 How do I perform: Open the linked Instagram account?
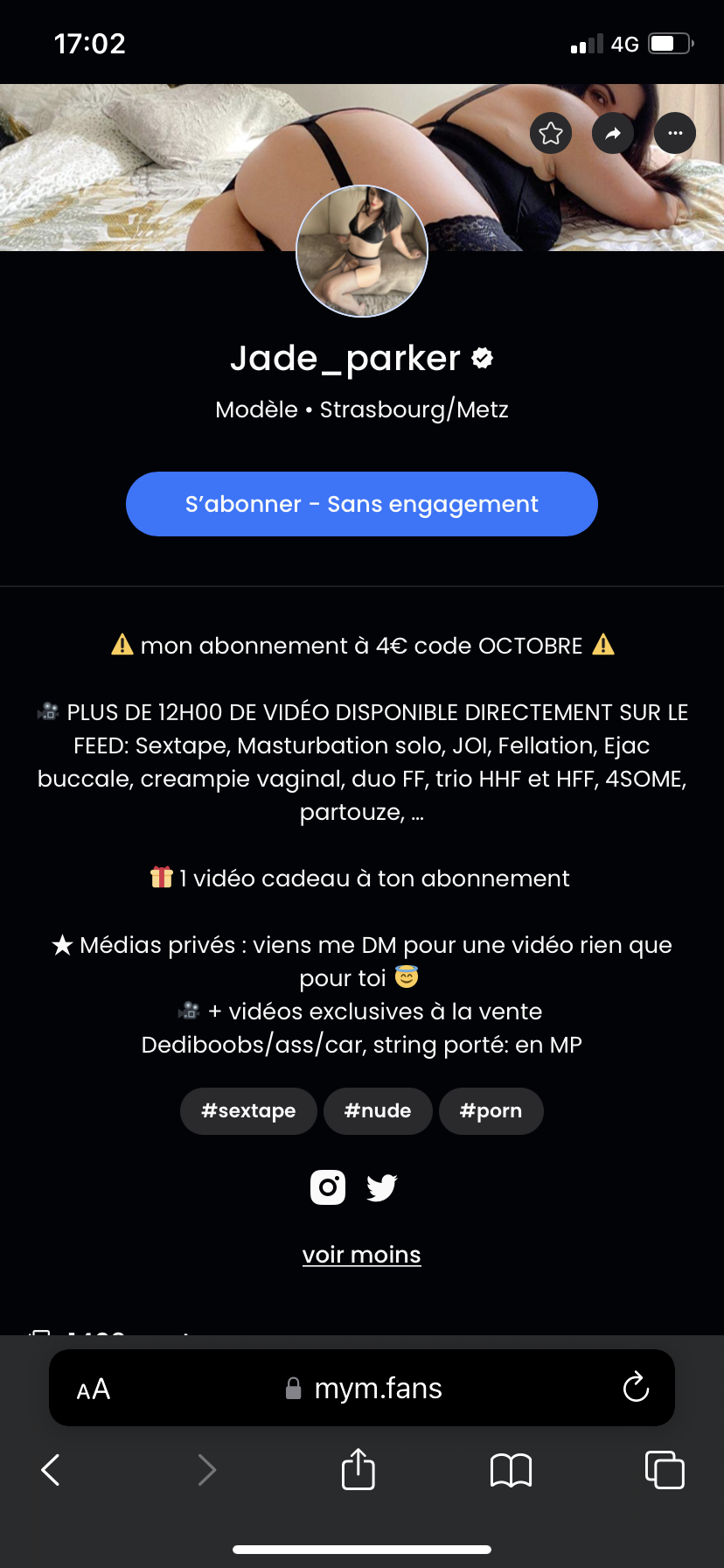[328, 1187]
